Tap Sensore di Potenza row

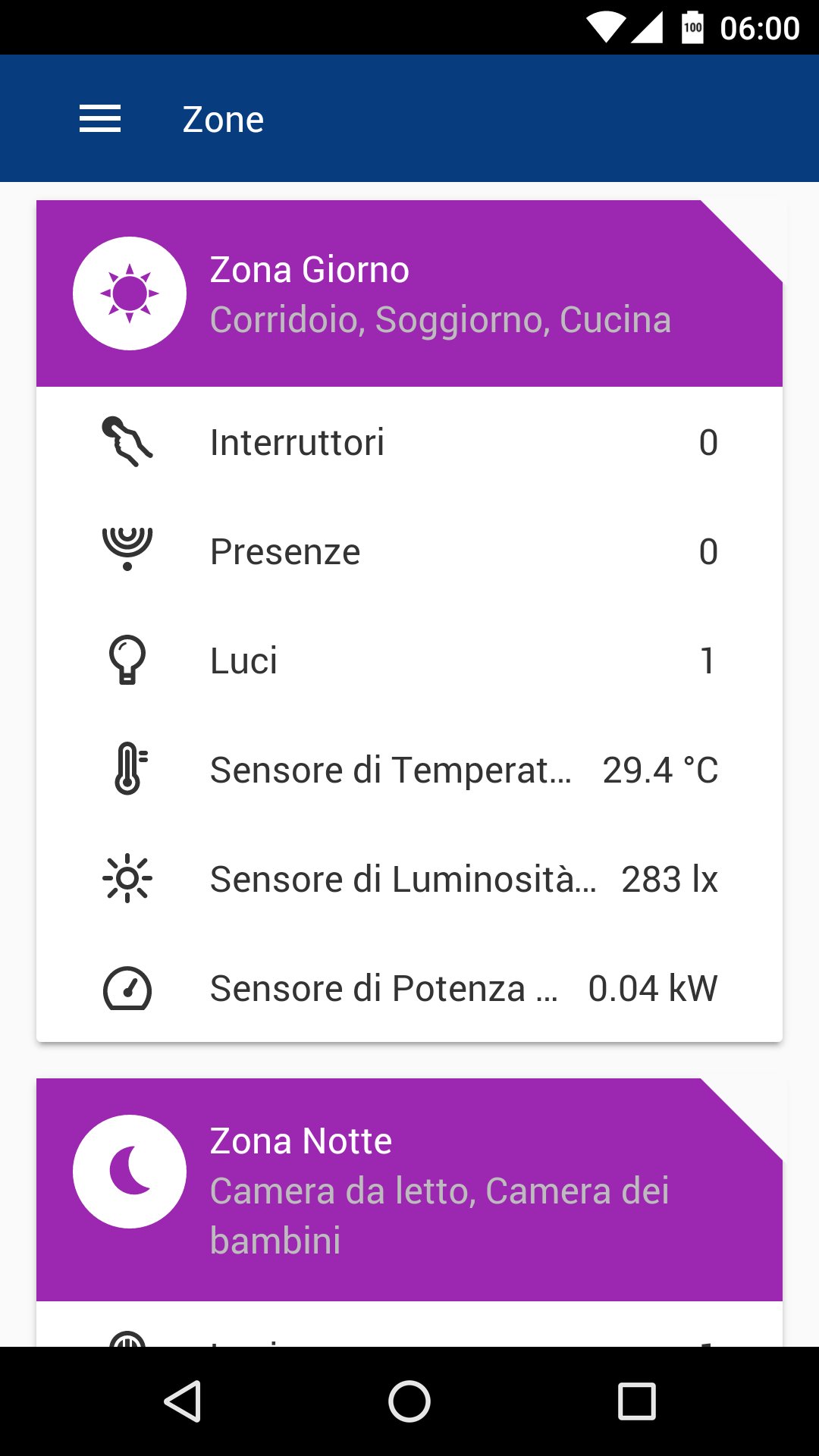pos(409,988)
